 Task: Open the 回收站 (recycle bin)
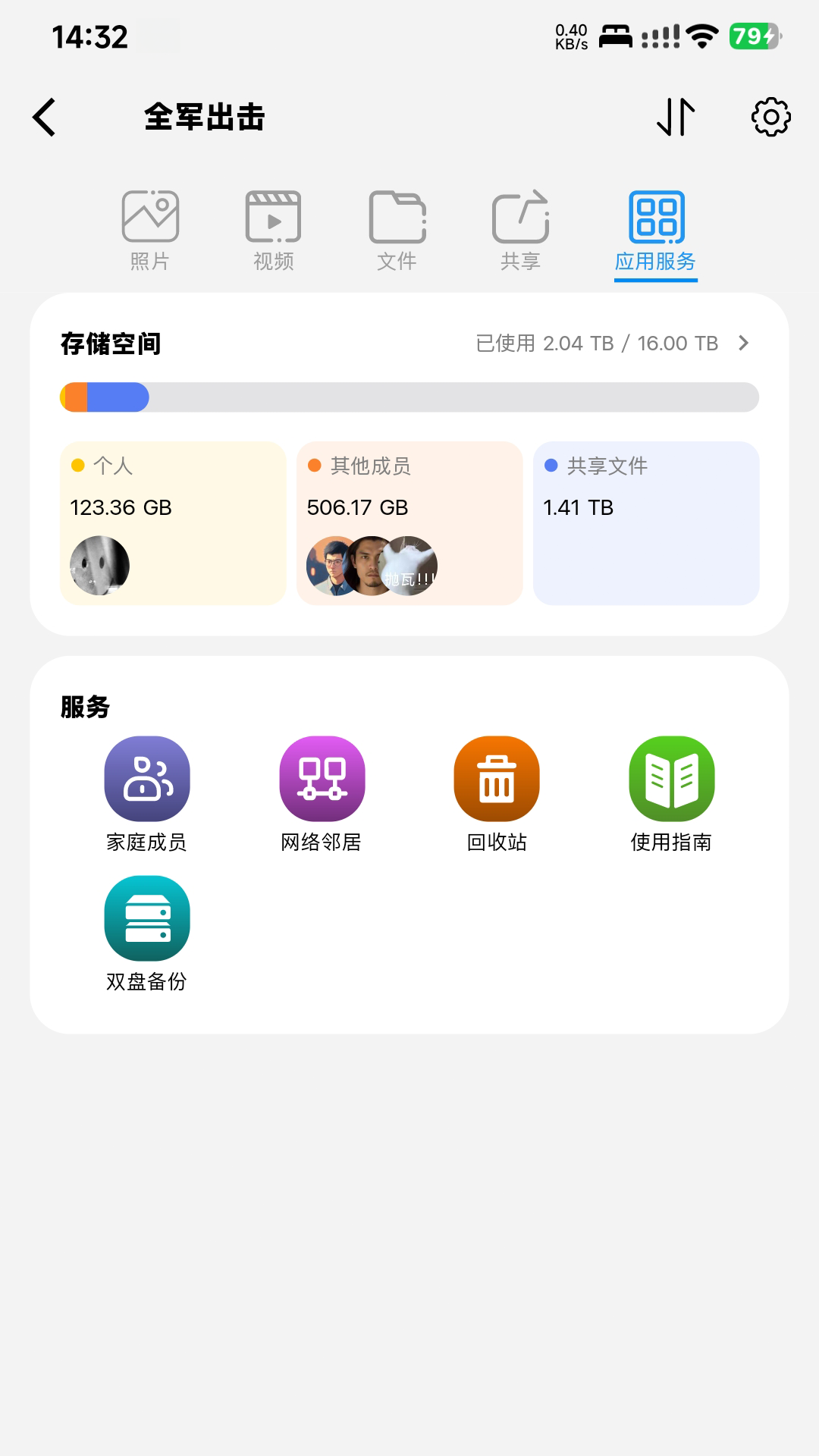tap(496, 779)
